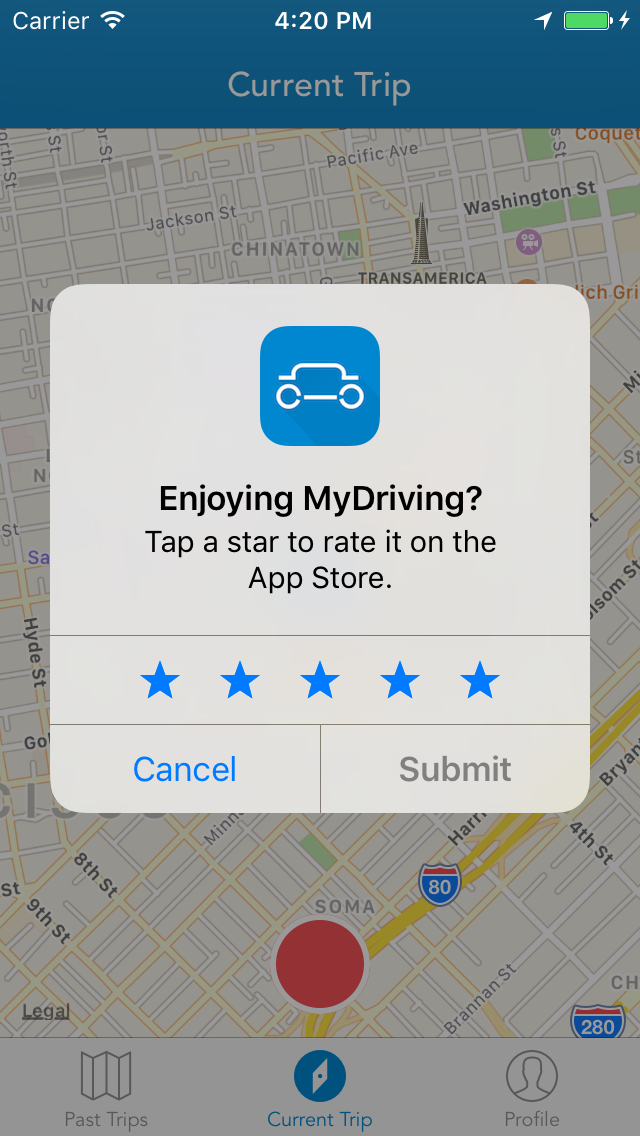640x1136 pixels.
Task: Select the third star rating
Action: (320, 681)
